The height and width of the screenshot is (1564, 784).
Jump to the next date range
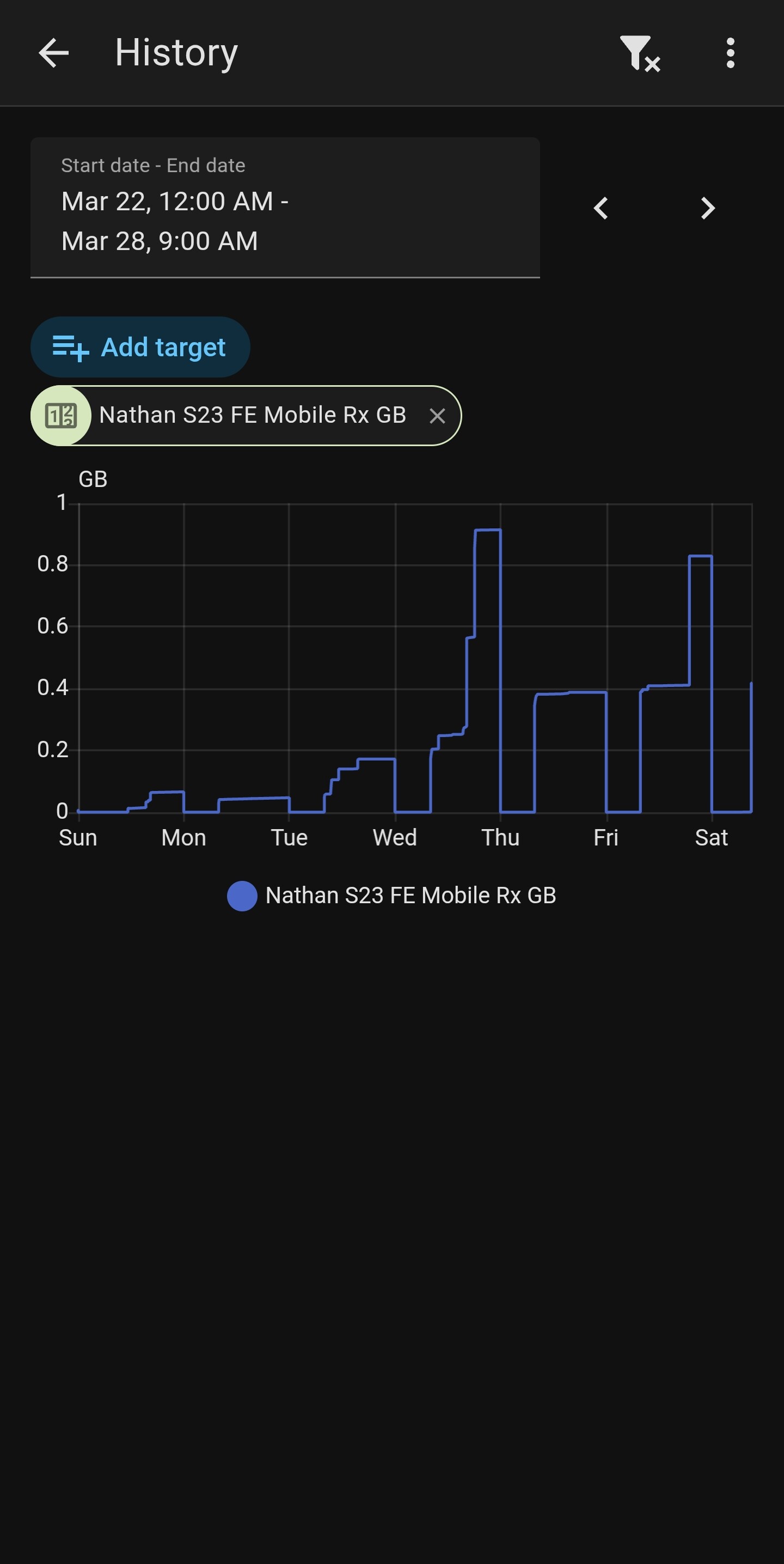[708, 208]
